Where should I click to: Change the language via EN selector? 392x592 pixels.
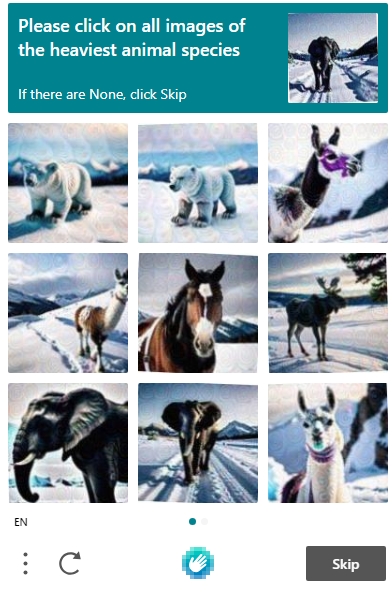point(21,522)
